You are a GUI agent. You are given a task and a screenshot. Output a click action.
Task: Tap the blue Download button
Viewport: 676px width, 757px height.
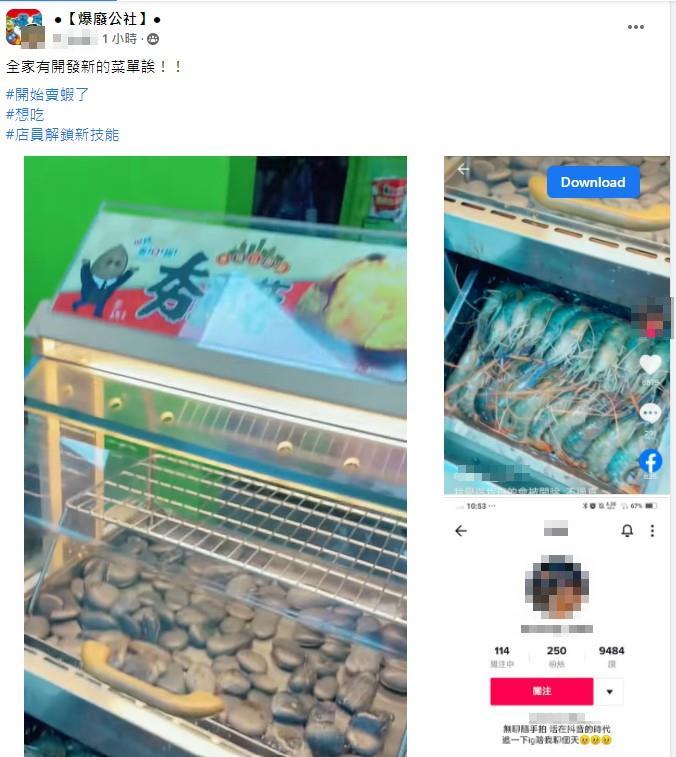pyautogui.click(x=592, y=182)
